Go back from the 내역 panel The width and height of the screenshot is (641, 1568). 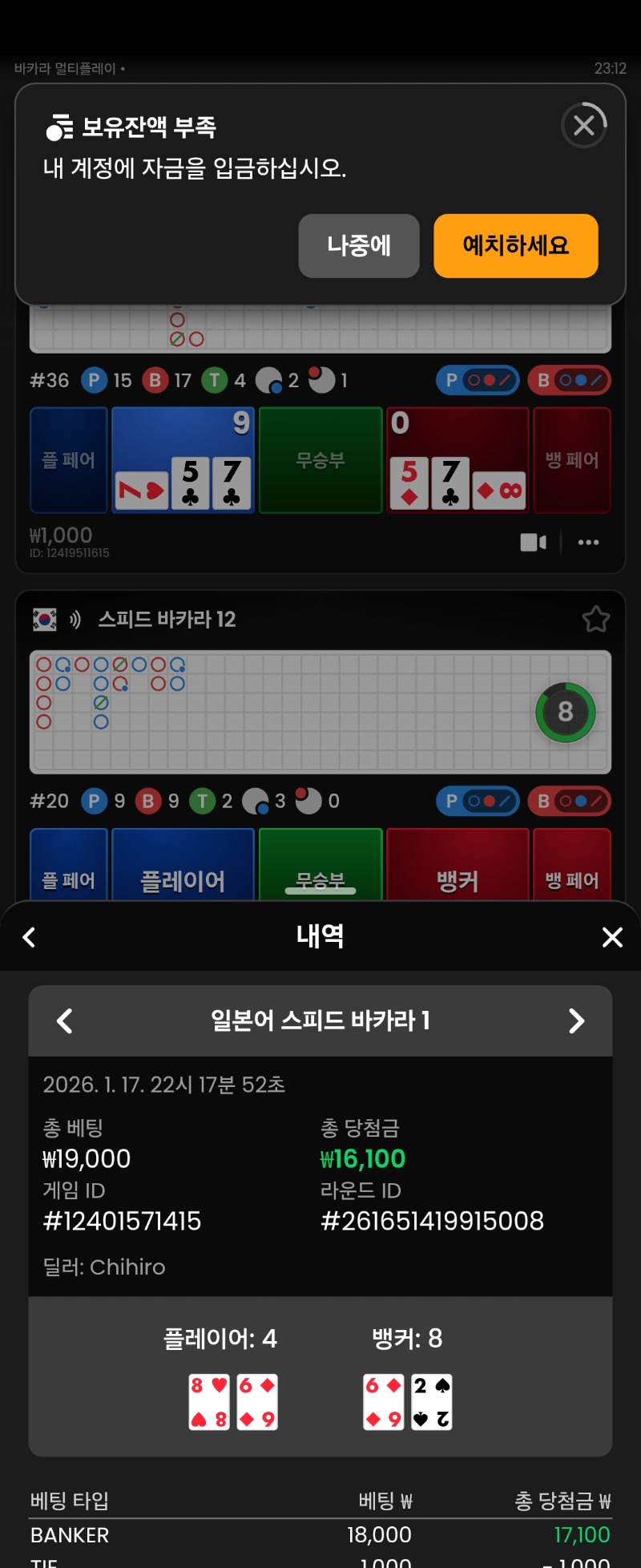tap(30, 937)
